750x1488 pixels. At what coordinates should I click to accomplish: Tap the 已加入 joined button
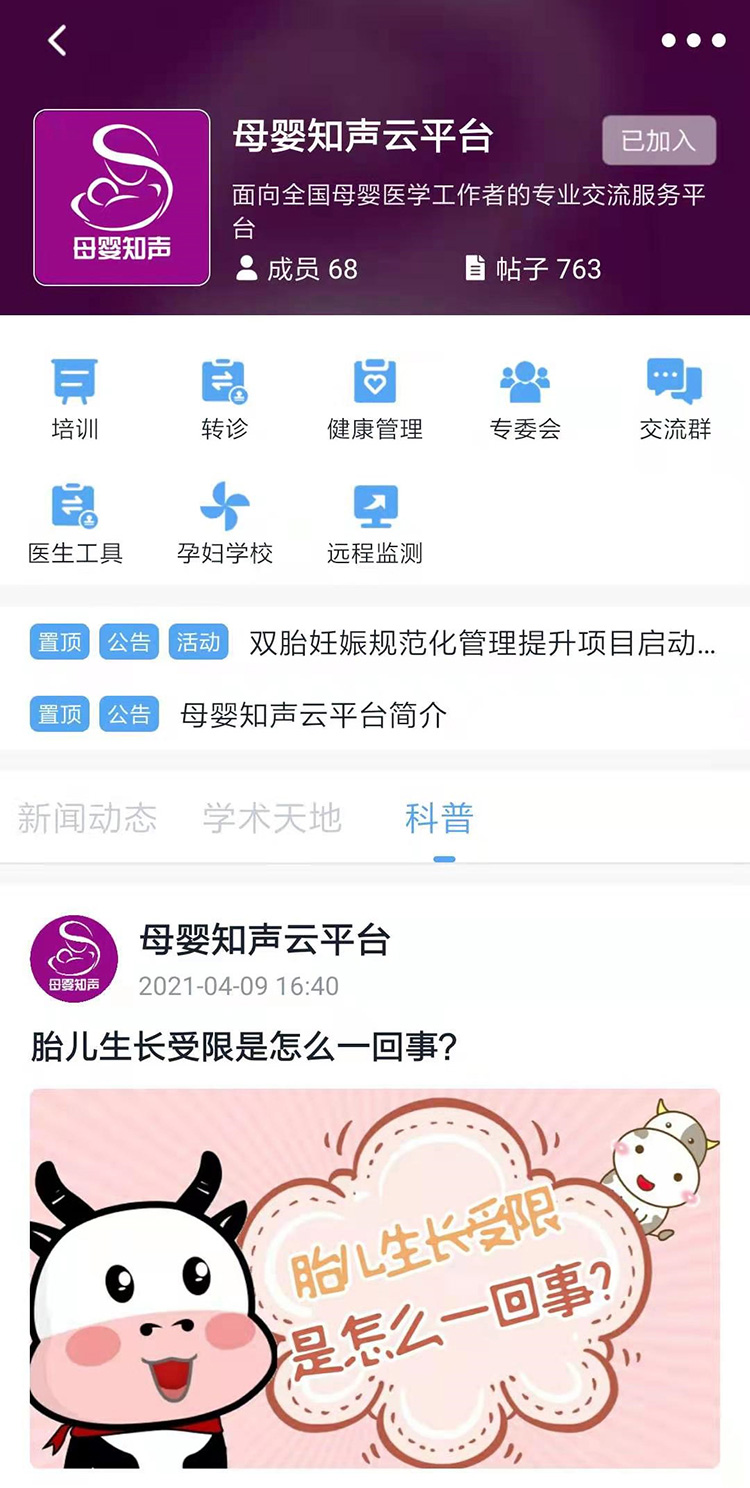tap(658, 140)
